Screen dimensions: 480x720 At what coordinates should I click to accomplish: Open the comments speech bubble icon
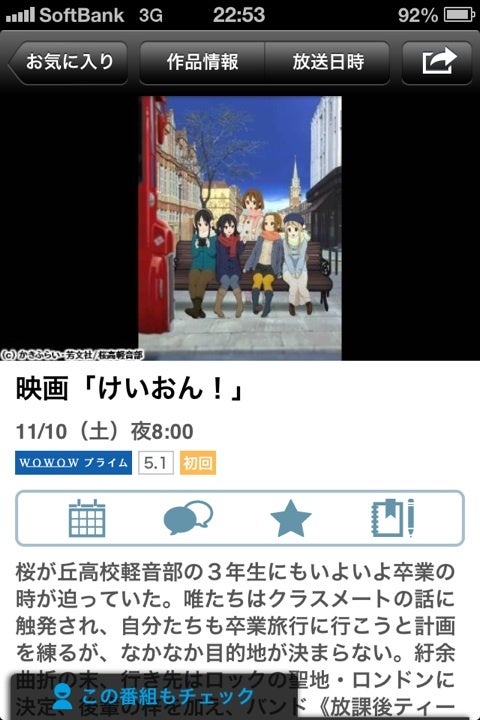pyautogui.click(x=188, y=518)
